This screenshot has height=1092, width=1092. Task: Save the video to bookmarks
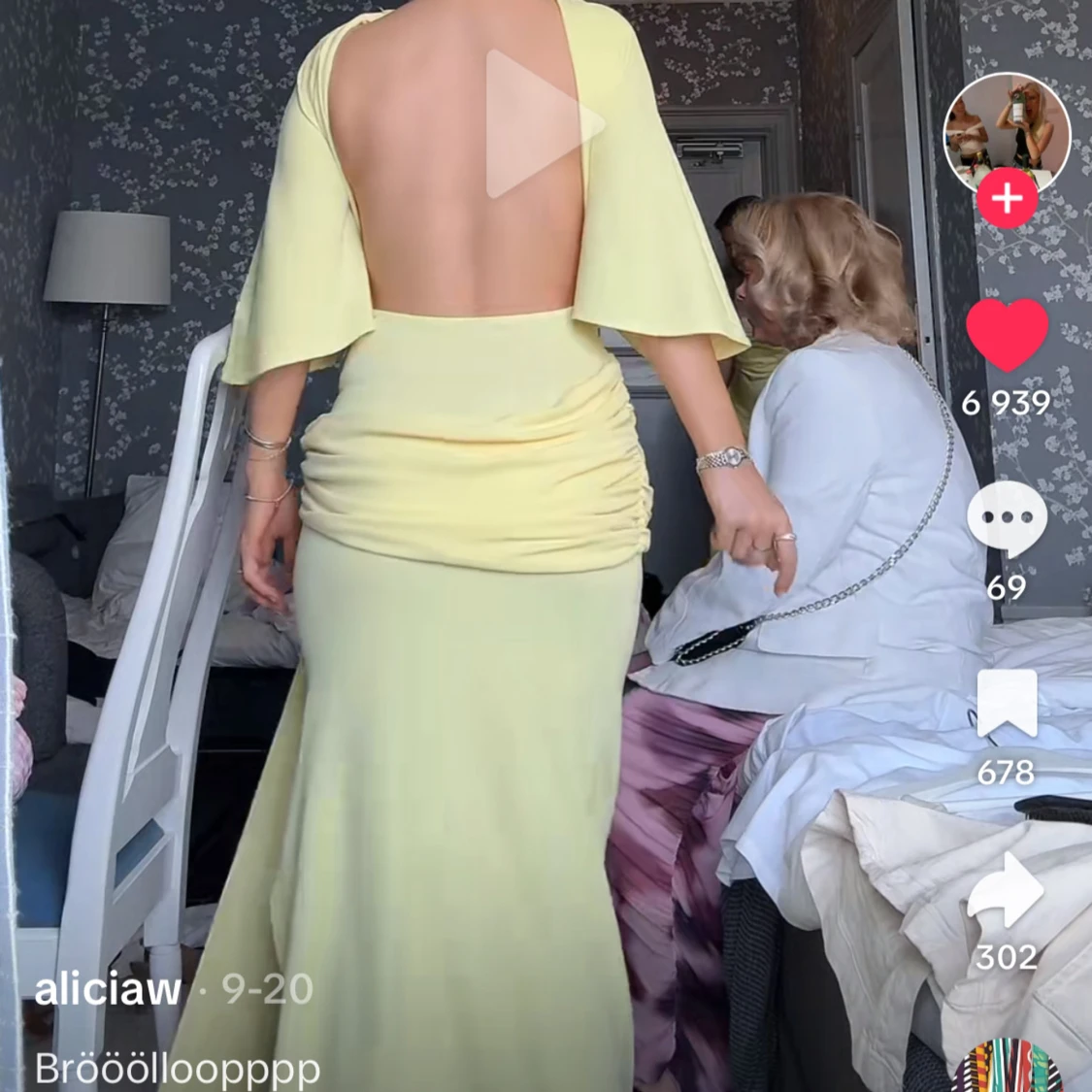1007,705
